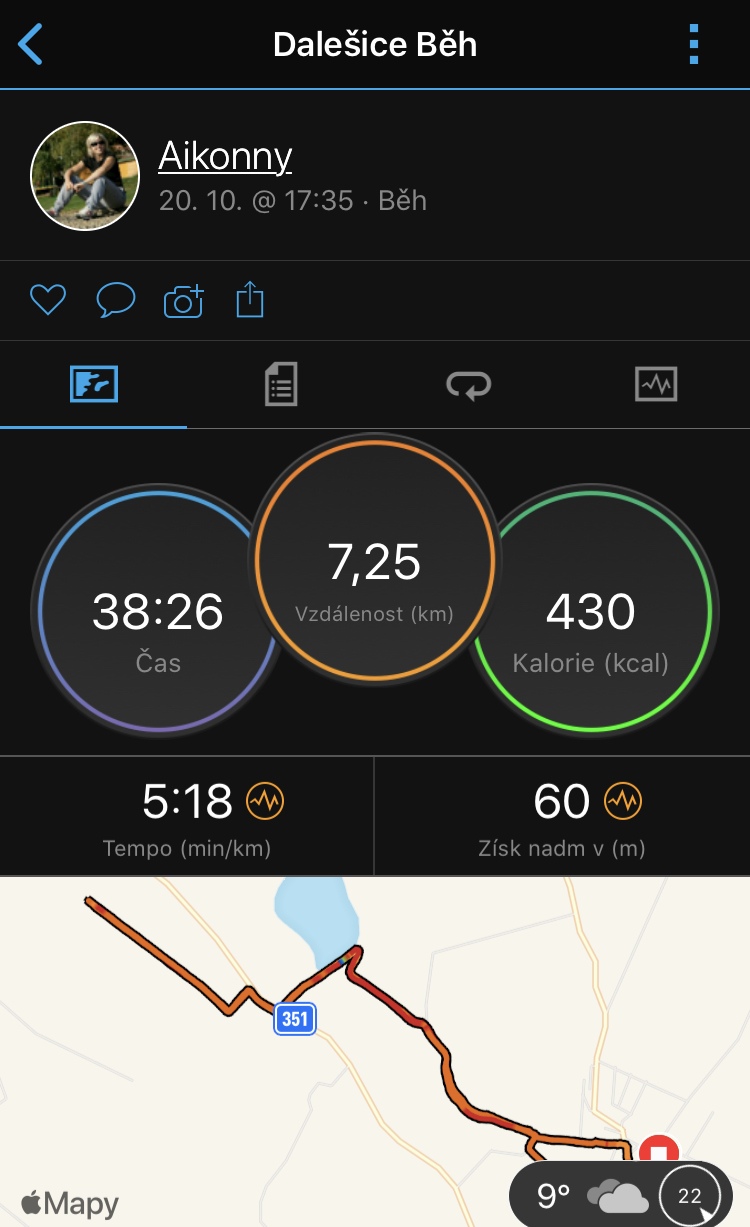Open the three-dot overflow menu
The height and width of the screenshot is (1227, 750).
coord(694,45)
